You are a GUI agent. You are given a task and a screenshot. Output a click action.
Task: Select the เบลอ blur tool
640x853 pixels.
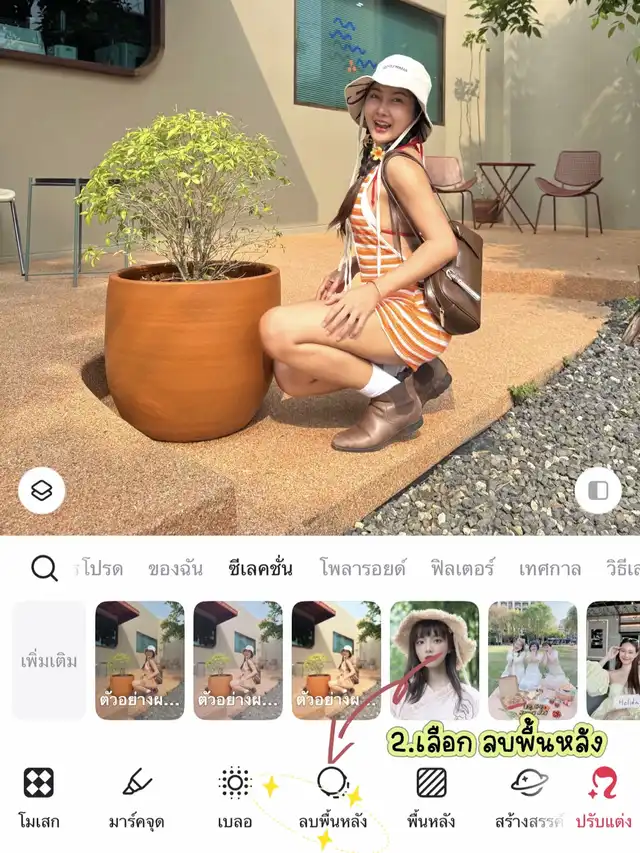coord(235,797)
